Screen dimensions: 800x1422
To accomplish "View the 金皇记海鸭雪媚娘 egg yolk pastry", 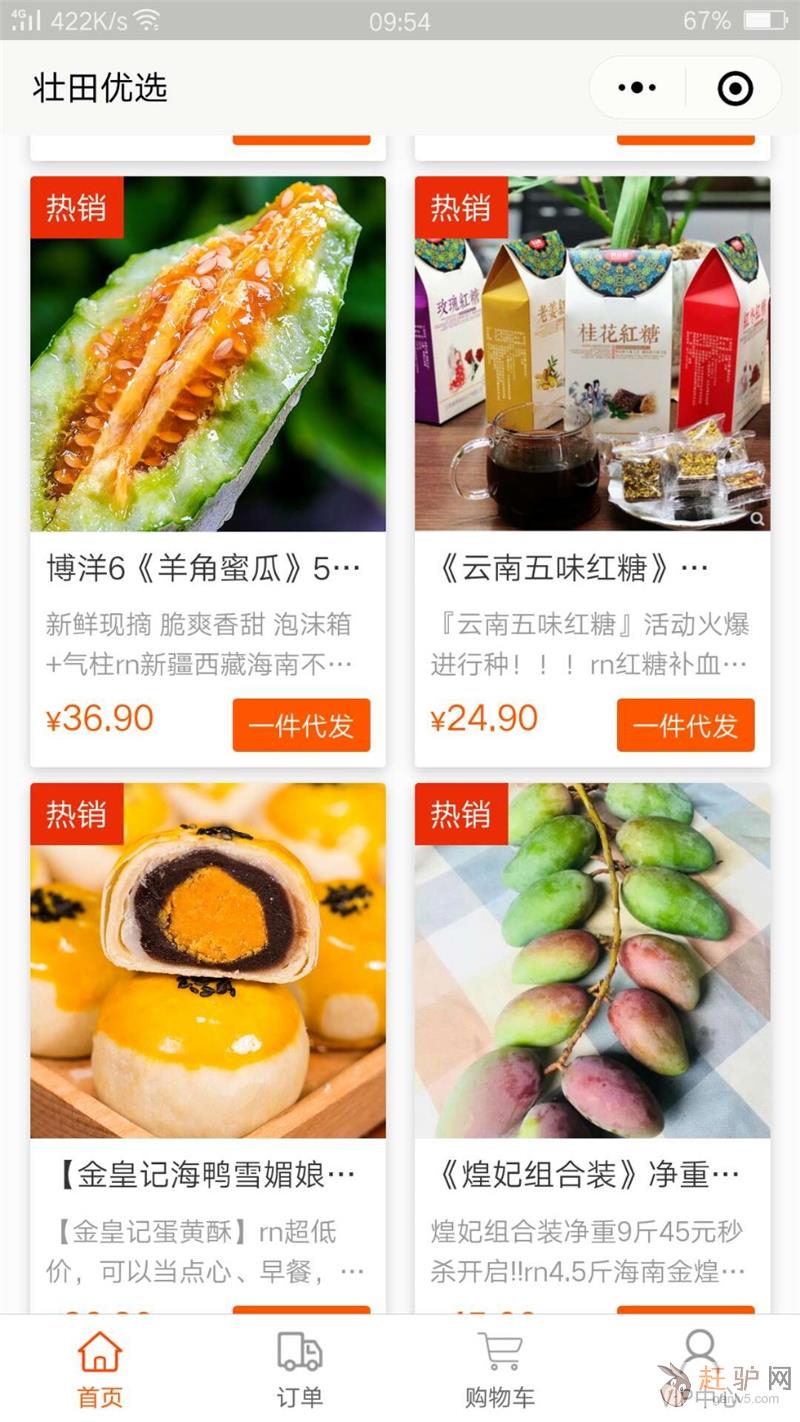I will point(208,961).
